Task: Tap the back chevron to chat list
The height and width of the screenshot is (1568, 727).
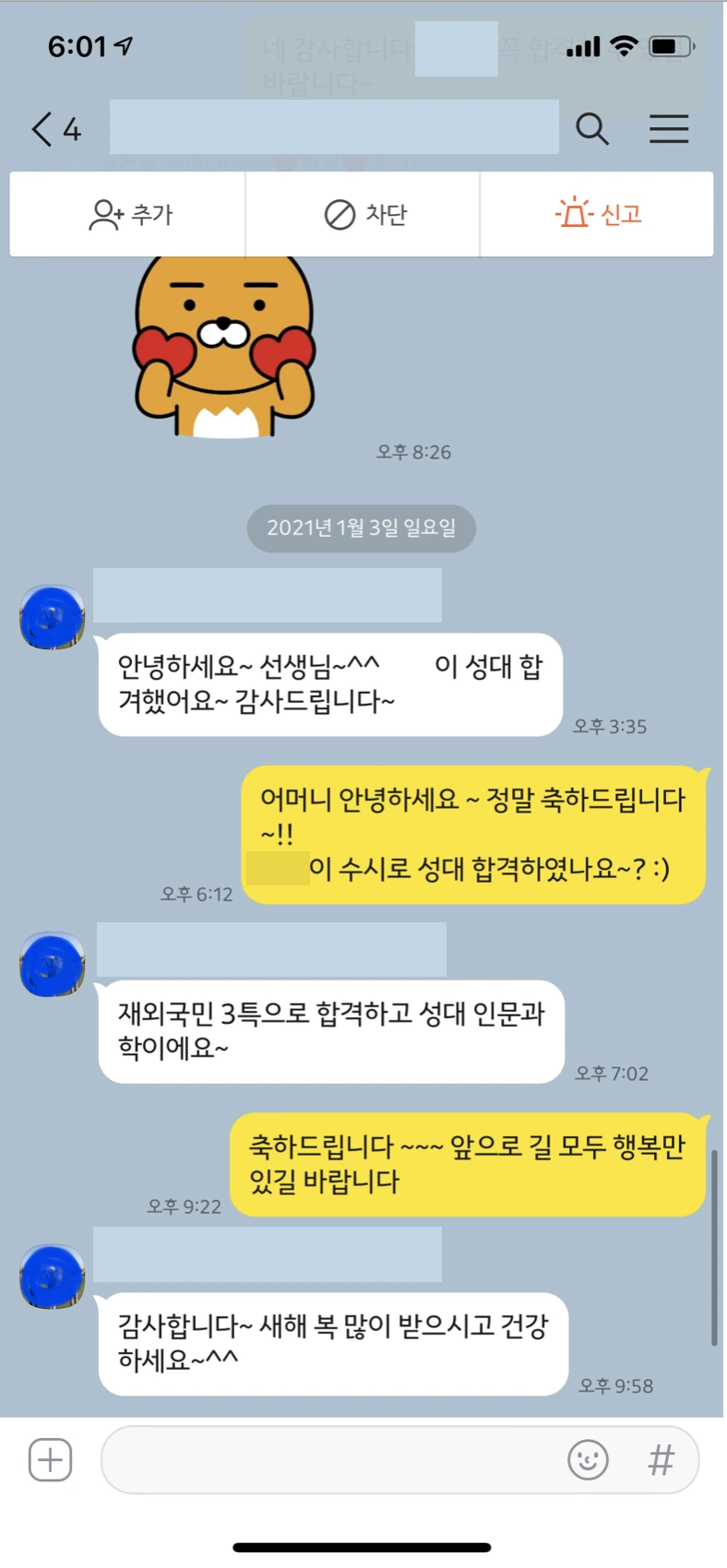Action: [x=39, y=129]
